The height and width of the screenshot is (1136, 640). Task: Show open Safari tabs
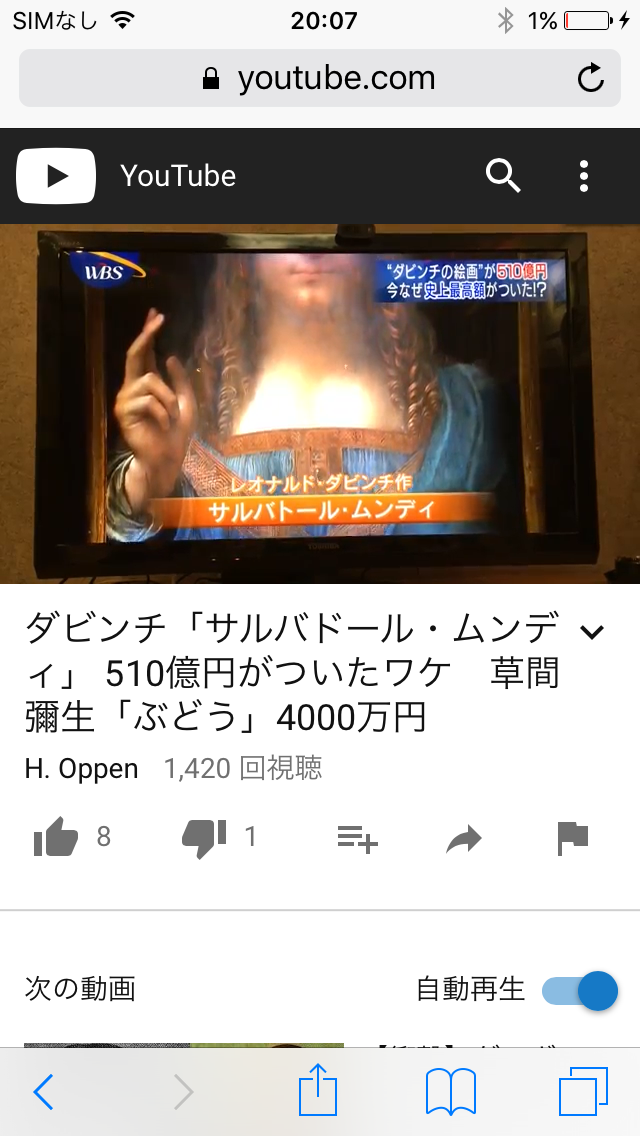(x=583, y=1091)
